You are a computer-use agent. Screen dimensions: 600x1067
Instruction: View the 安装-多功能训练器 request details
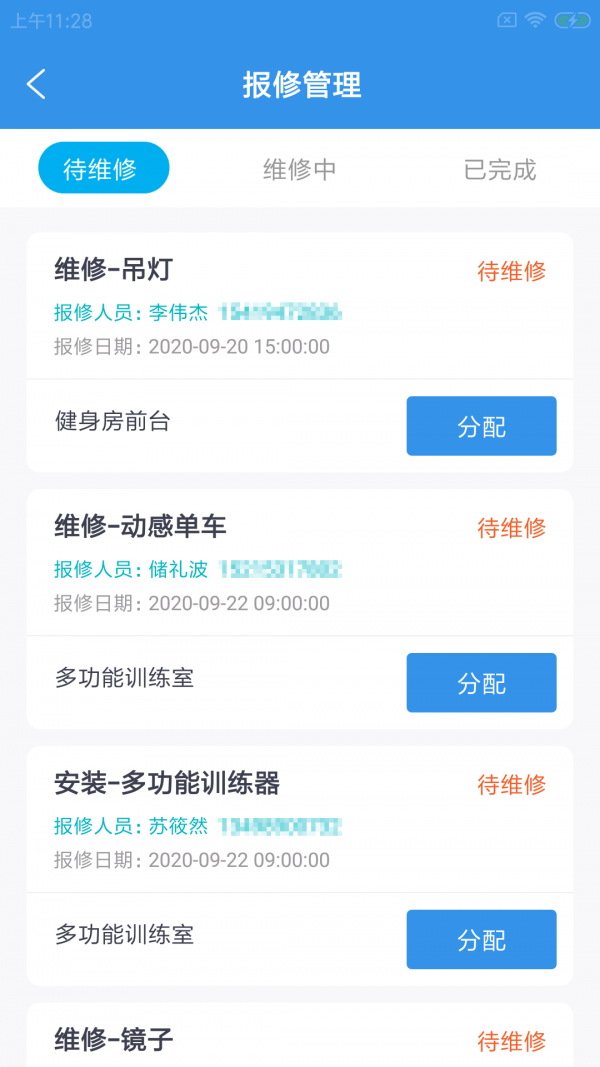[x=250, y=819]
